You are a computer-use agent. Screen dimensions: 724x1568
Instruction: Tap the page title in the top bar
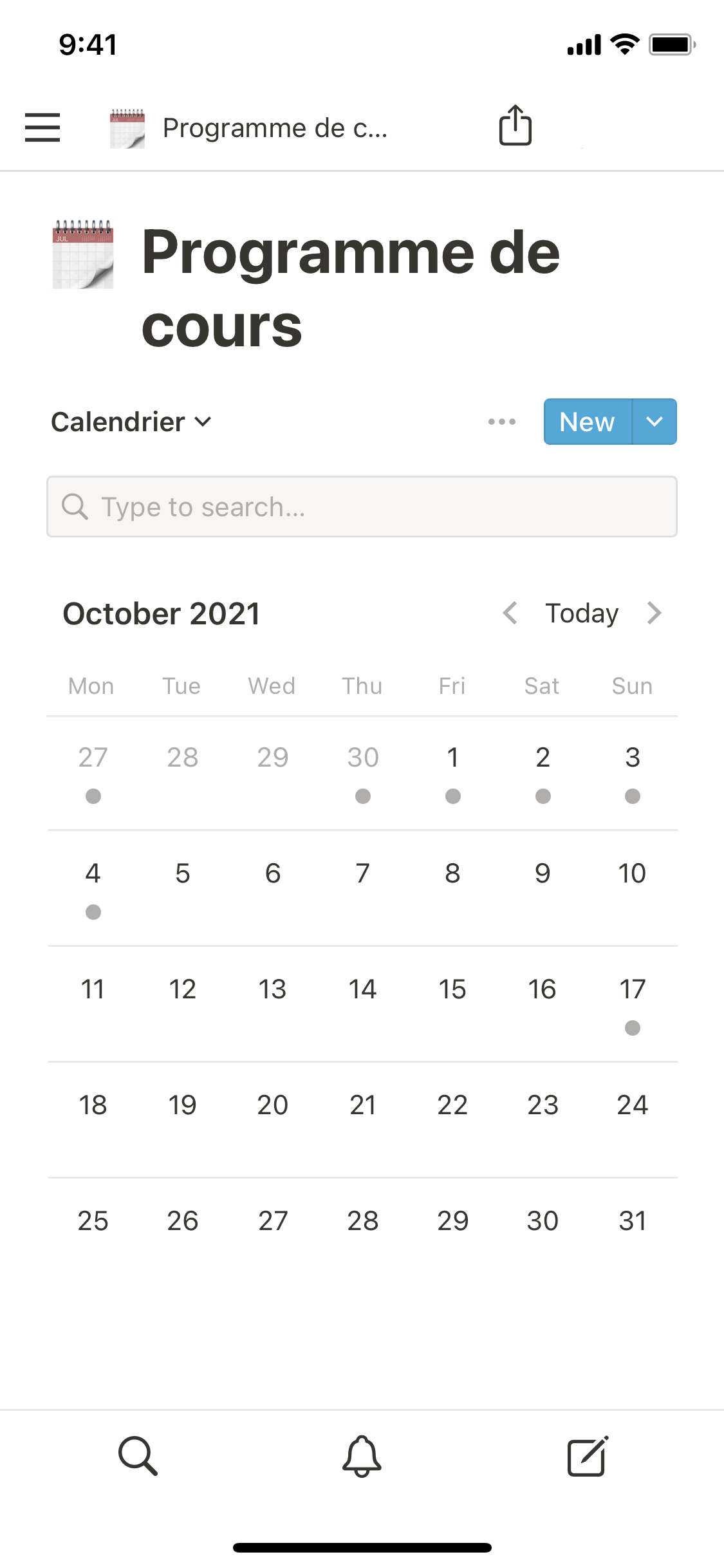275,128
